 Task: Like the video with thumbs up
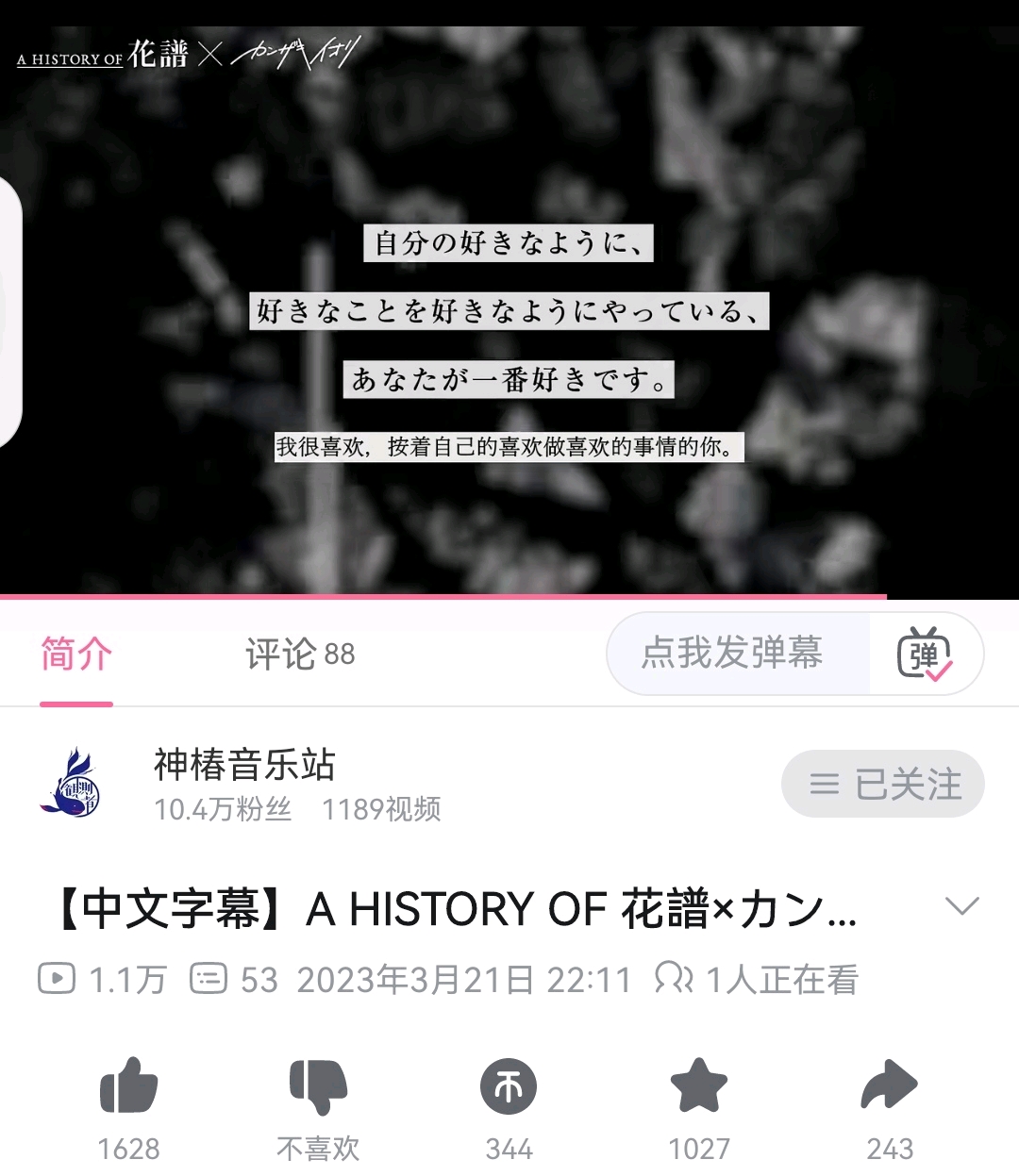129,1087
